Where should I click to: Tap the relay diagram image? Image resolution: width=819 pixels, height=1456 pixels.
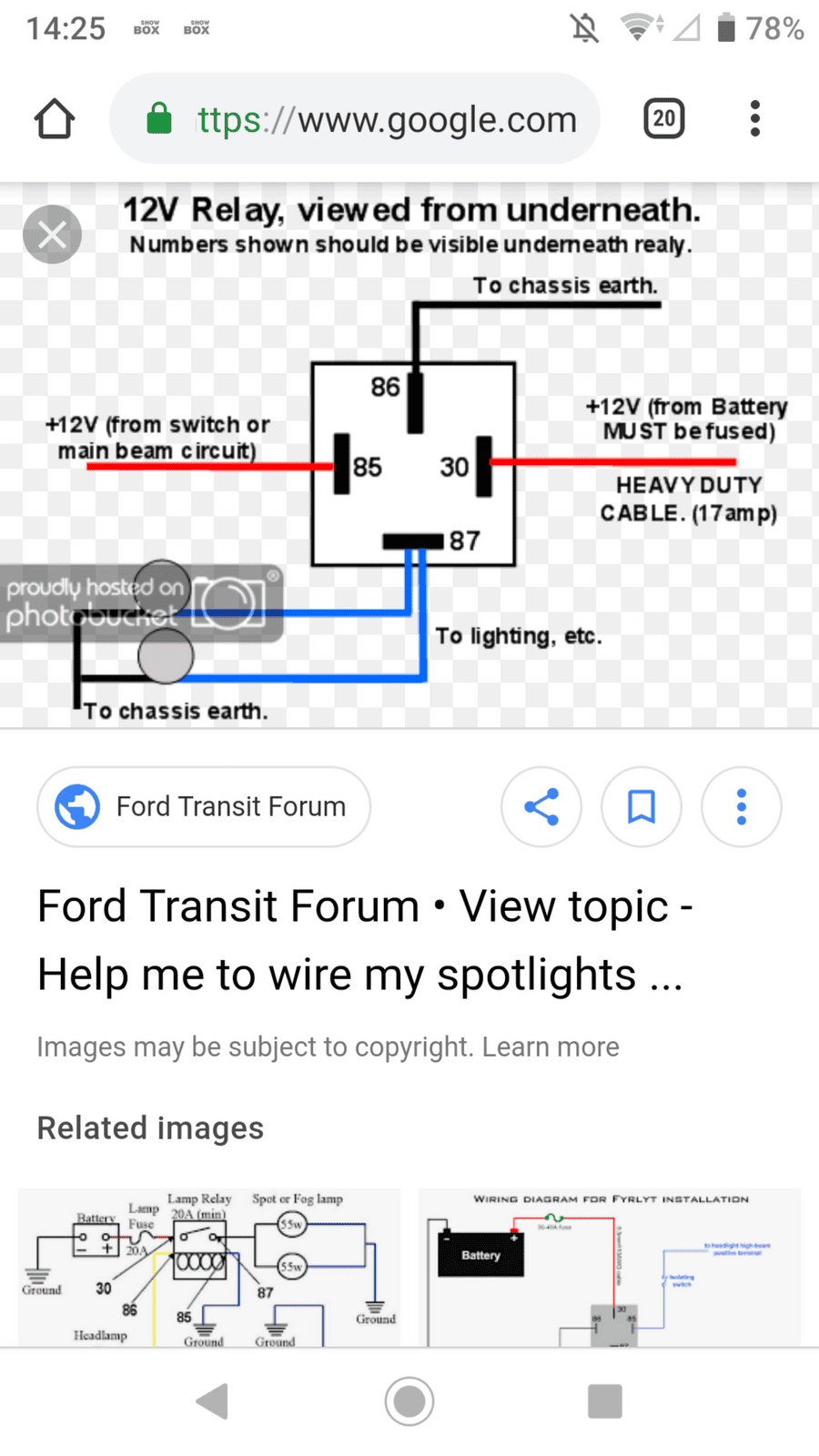coord(409,455)
